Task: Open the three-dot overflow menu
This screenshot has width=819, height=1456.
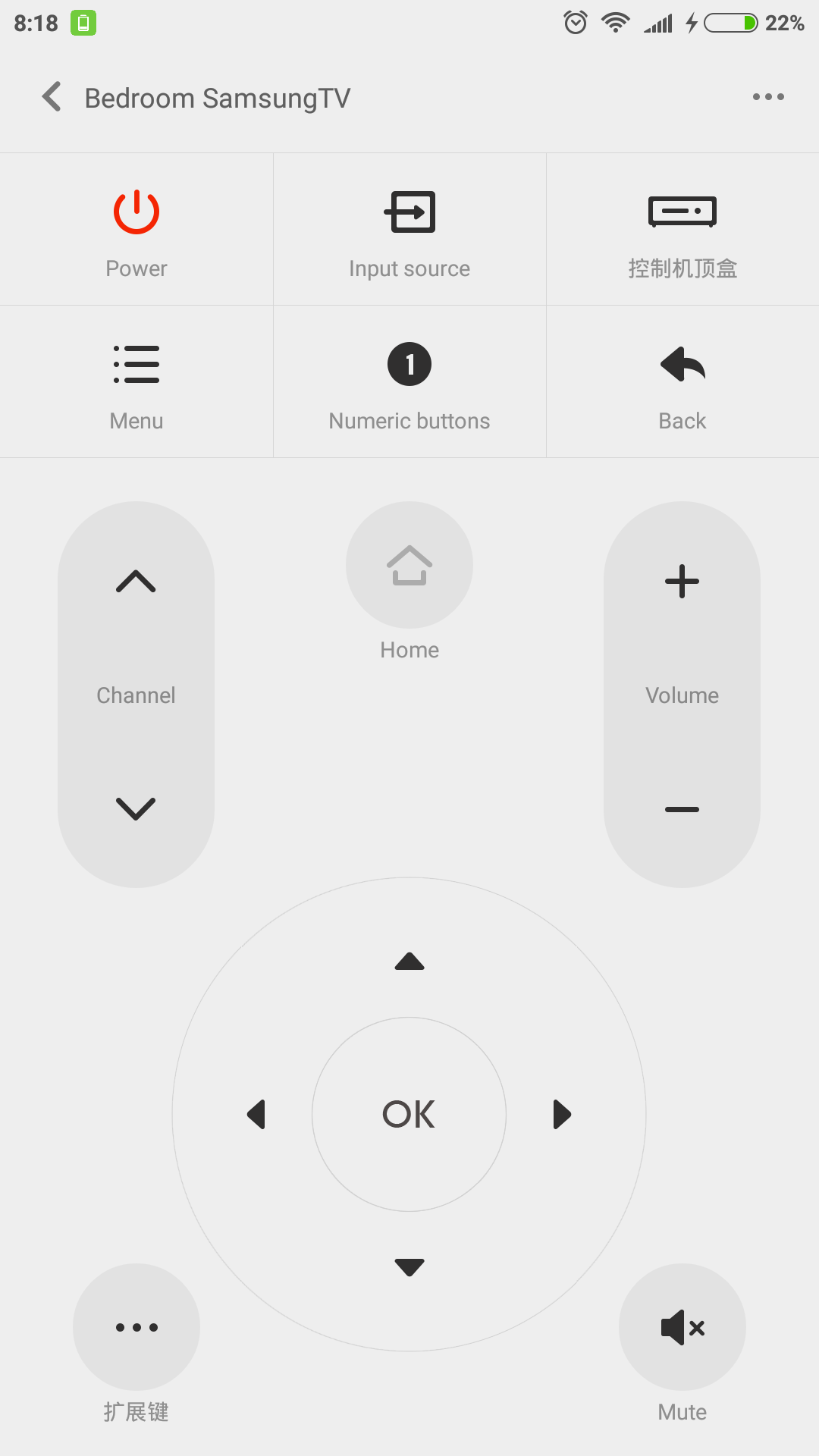Action: (x=768, y=97)
